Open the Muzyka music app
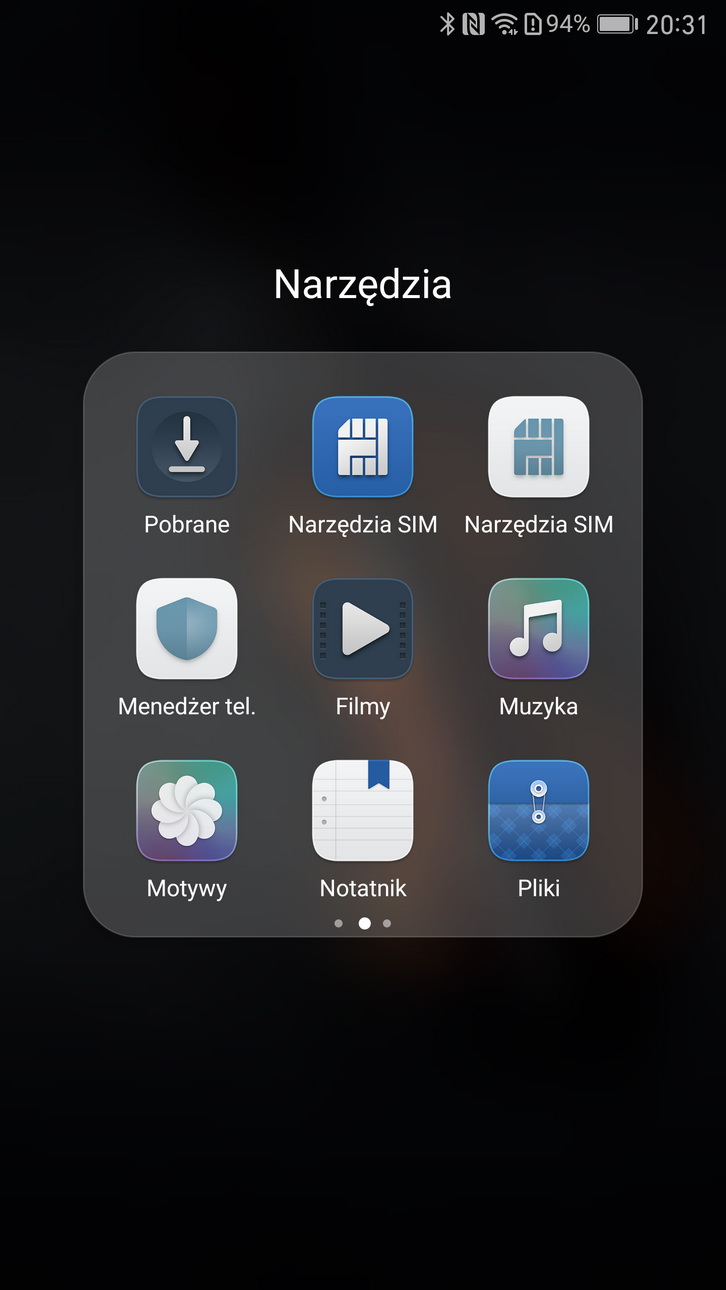 (x=539, y=629)
